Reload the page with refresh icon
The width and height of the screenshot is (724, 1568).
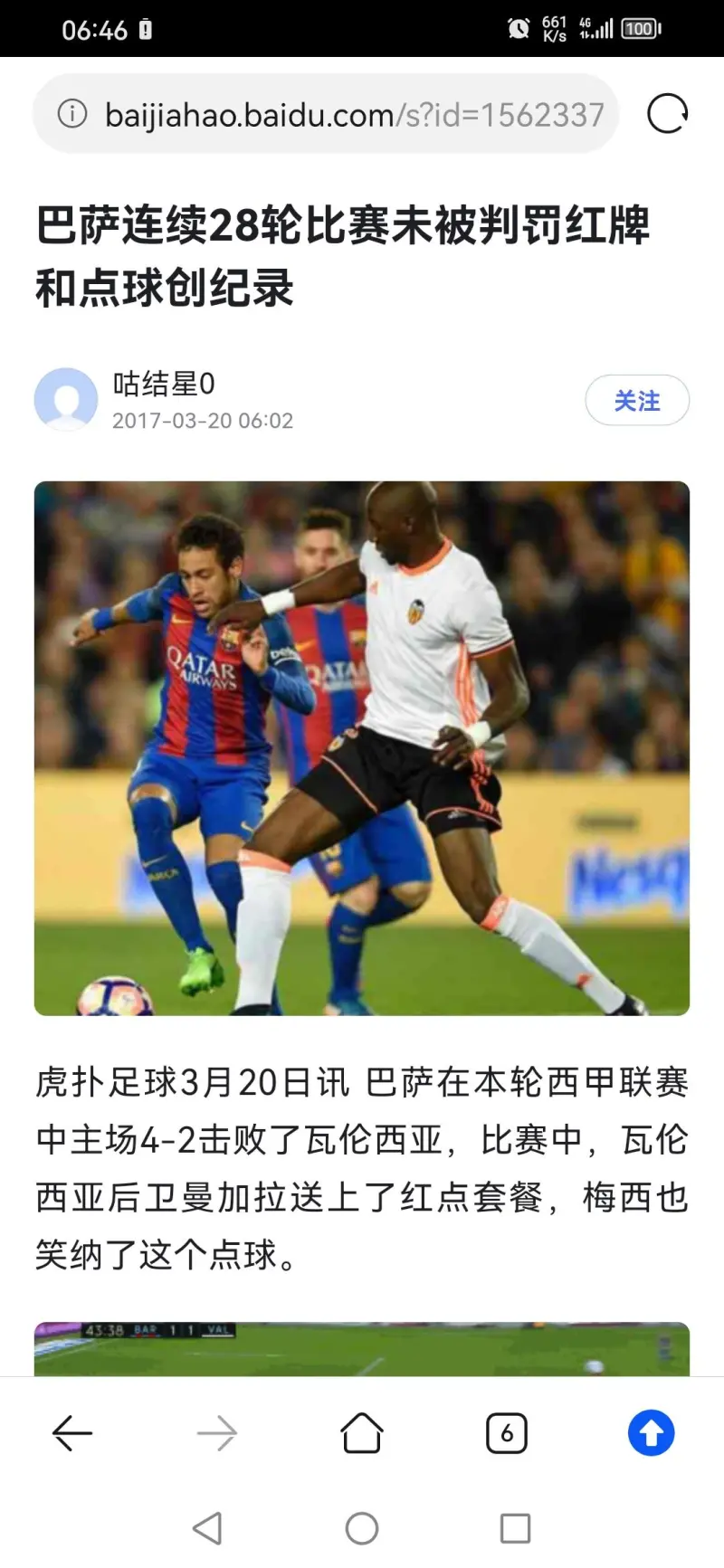[668, 113]
